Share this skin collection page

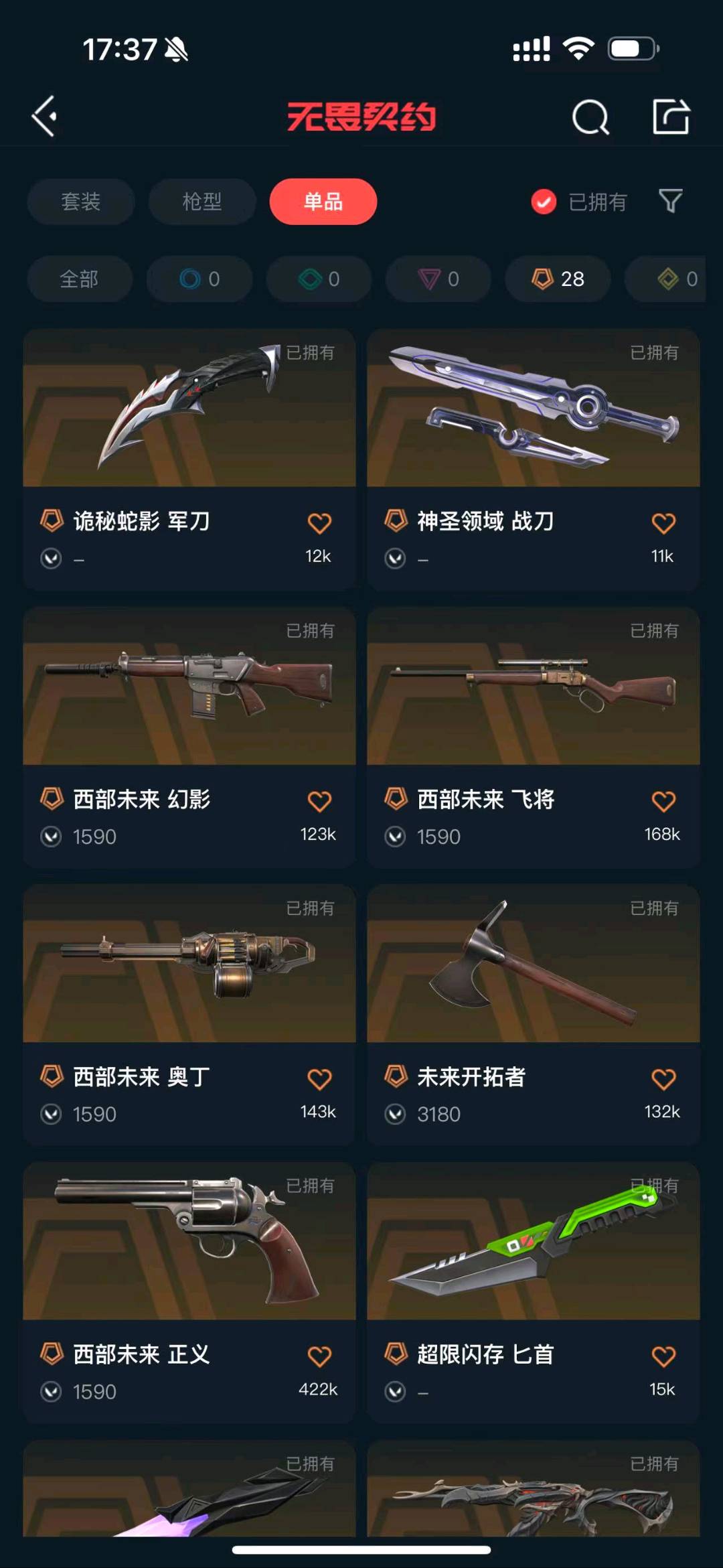(x=671, y=117)
